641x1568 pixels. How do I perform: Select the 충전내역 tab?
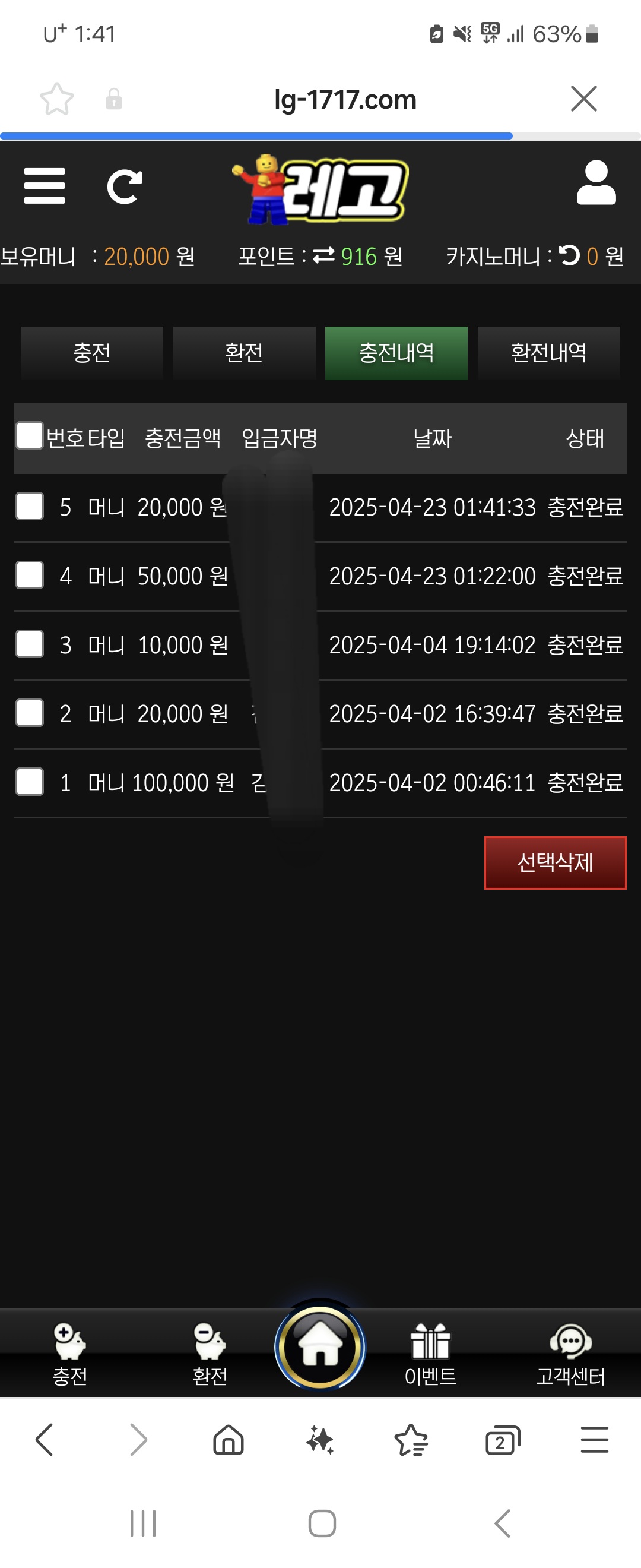pos(396,353)
